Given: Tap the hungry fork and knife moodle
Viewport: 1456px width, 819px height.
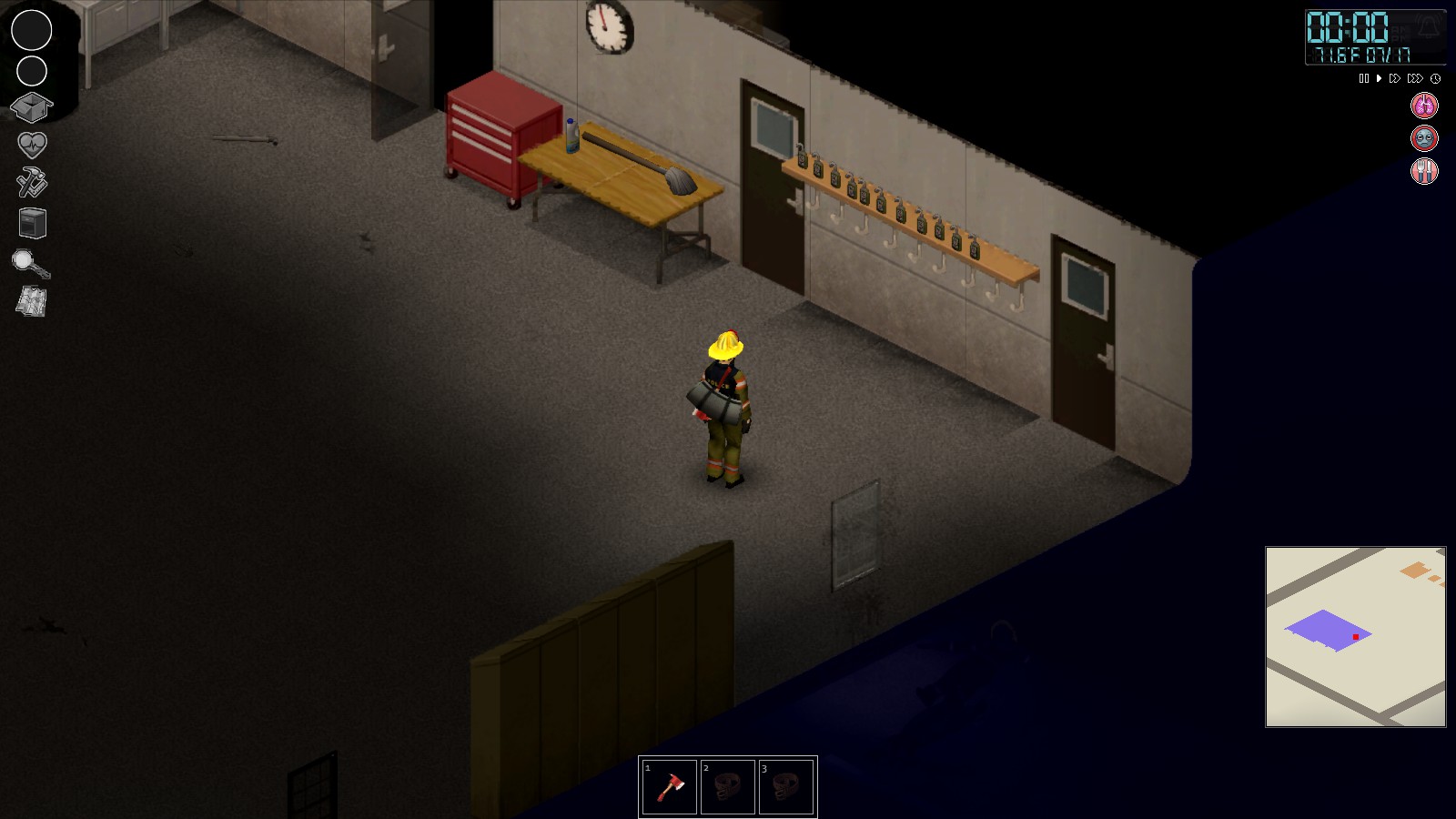Looking at the screenshot, I should (x=1424, y=170).
